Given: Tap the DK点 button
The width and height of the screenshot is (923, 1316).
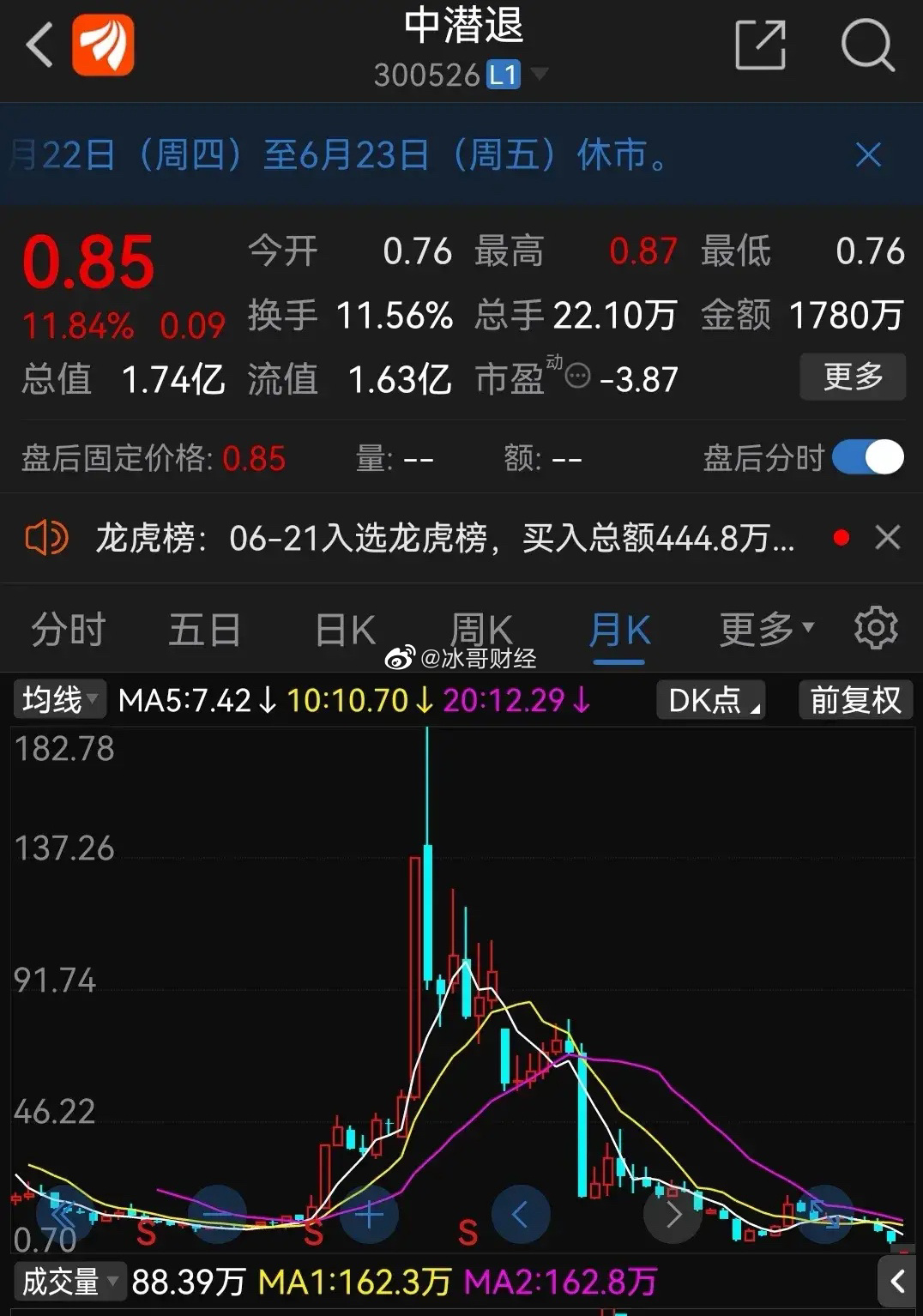Looking at the screenshot, I should [711, 700].
